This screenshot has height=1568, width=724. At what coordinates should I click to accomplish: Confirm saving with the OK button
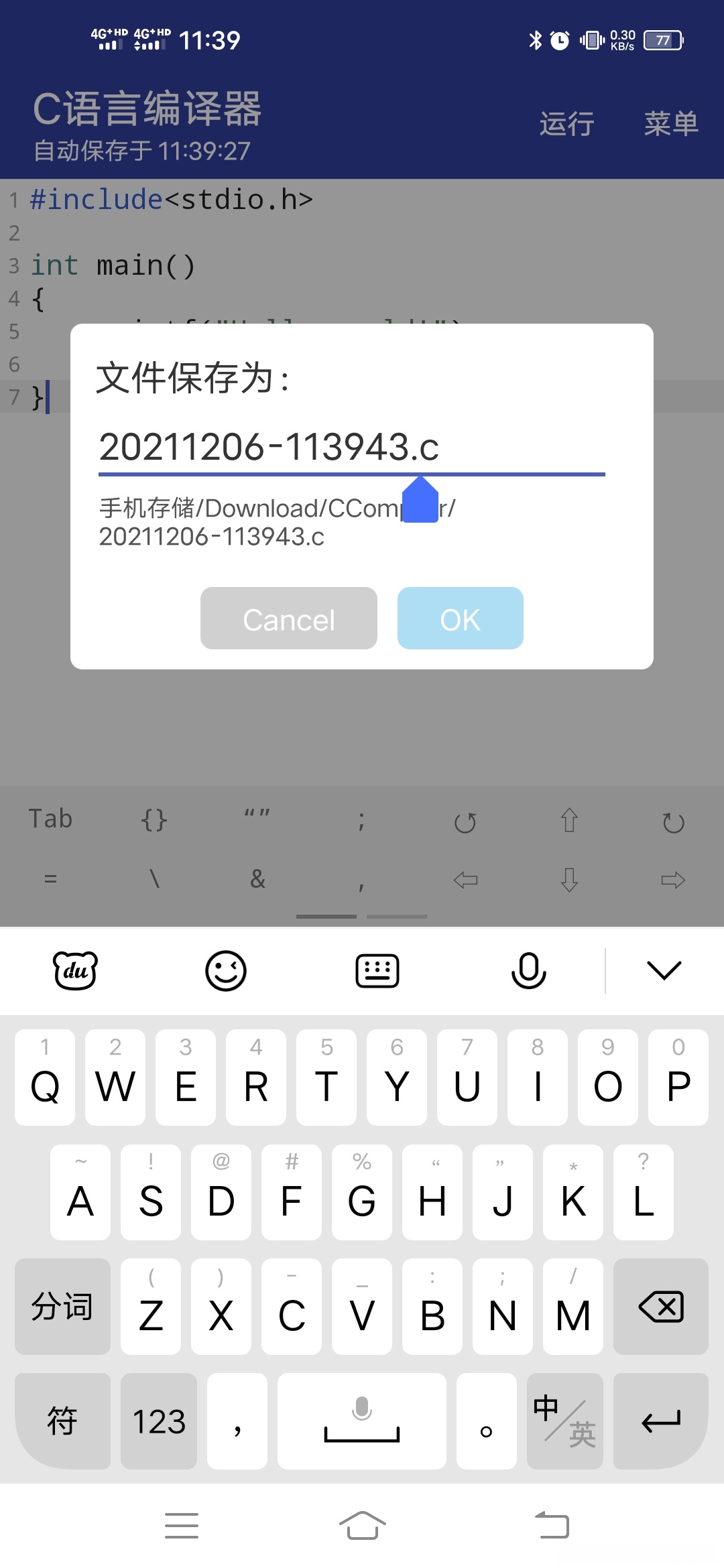pos(460,618)
